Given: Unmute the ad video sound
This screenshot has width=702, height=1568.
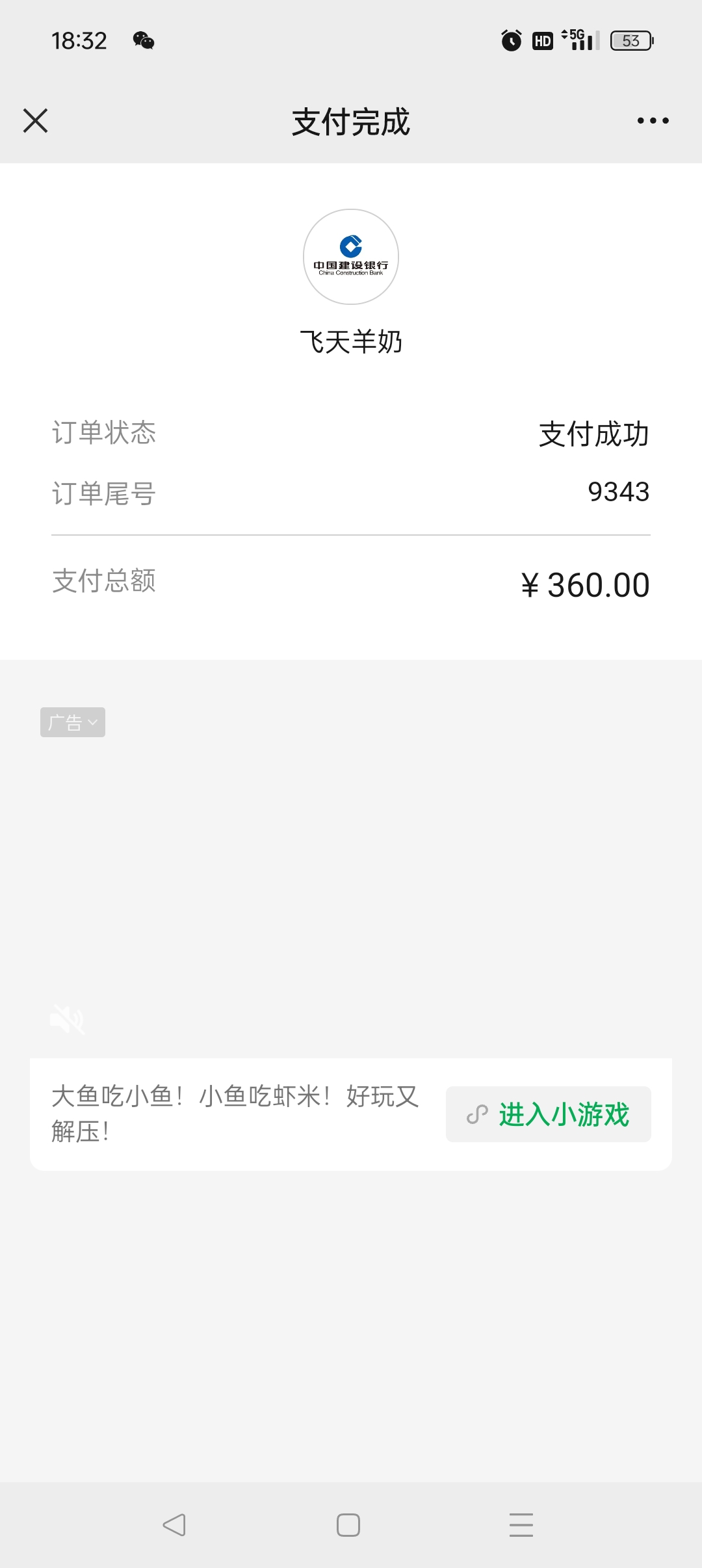Looking at the screenshot, I should [x=67, y=1019].
